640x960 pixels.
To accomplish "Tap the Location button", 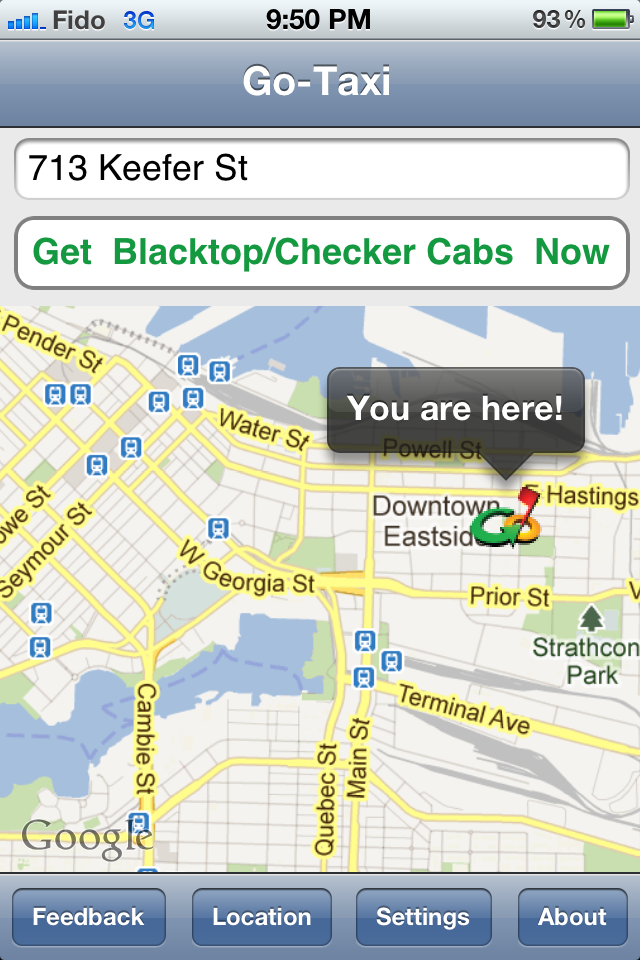I will coord(262,917).
